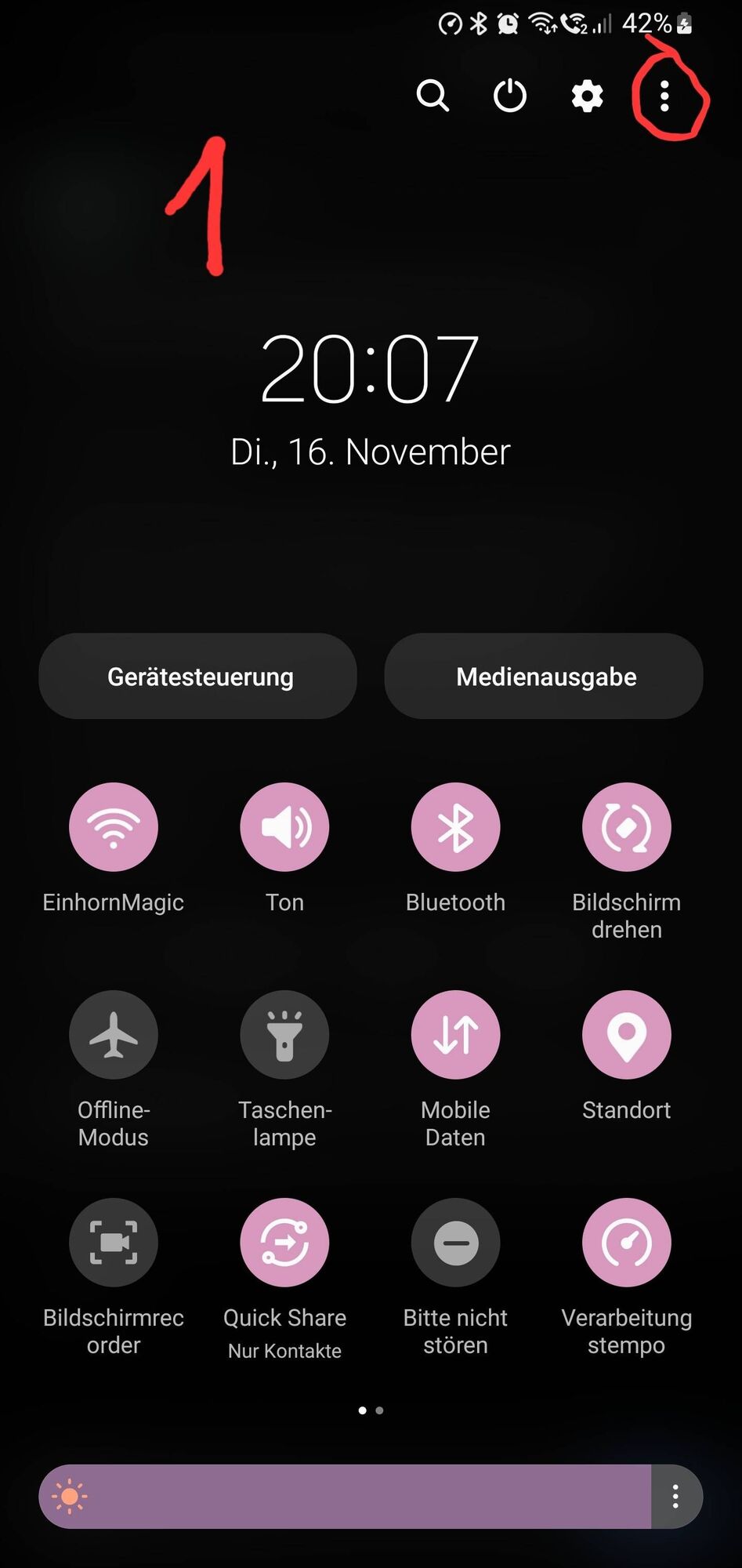
Task: Open the power menu icon
Action: 509,96
